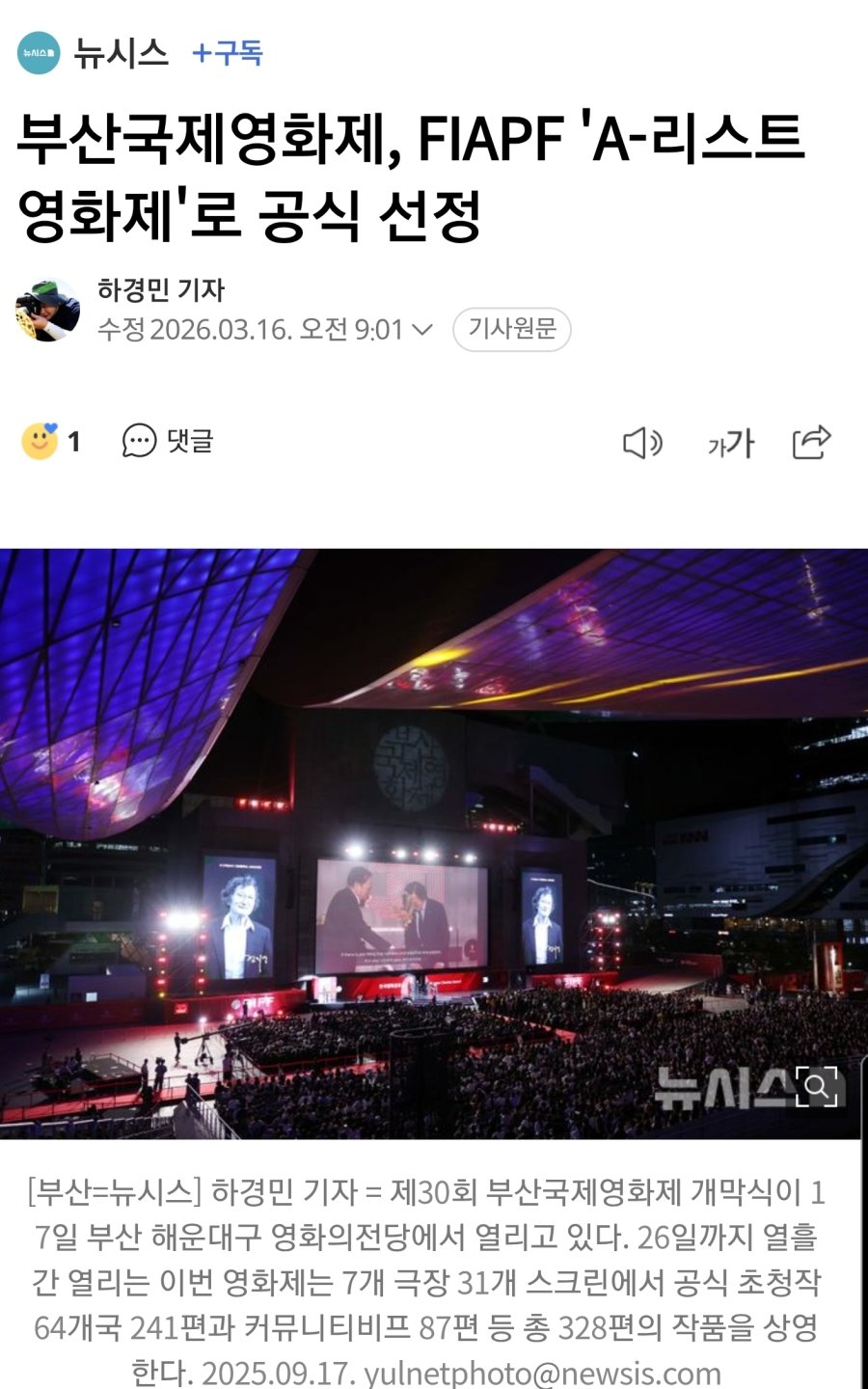Change the text size with the 가가 icon
The width and height of the screenshot is (868, 1389).
pos(730,443)
